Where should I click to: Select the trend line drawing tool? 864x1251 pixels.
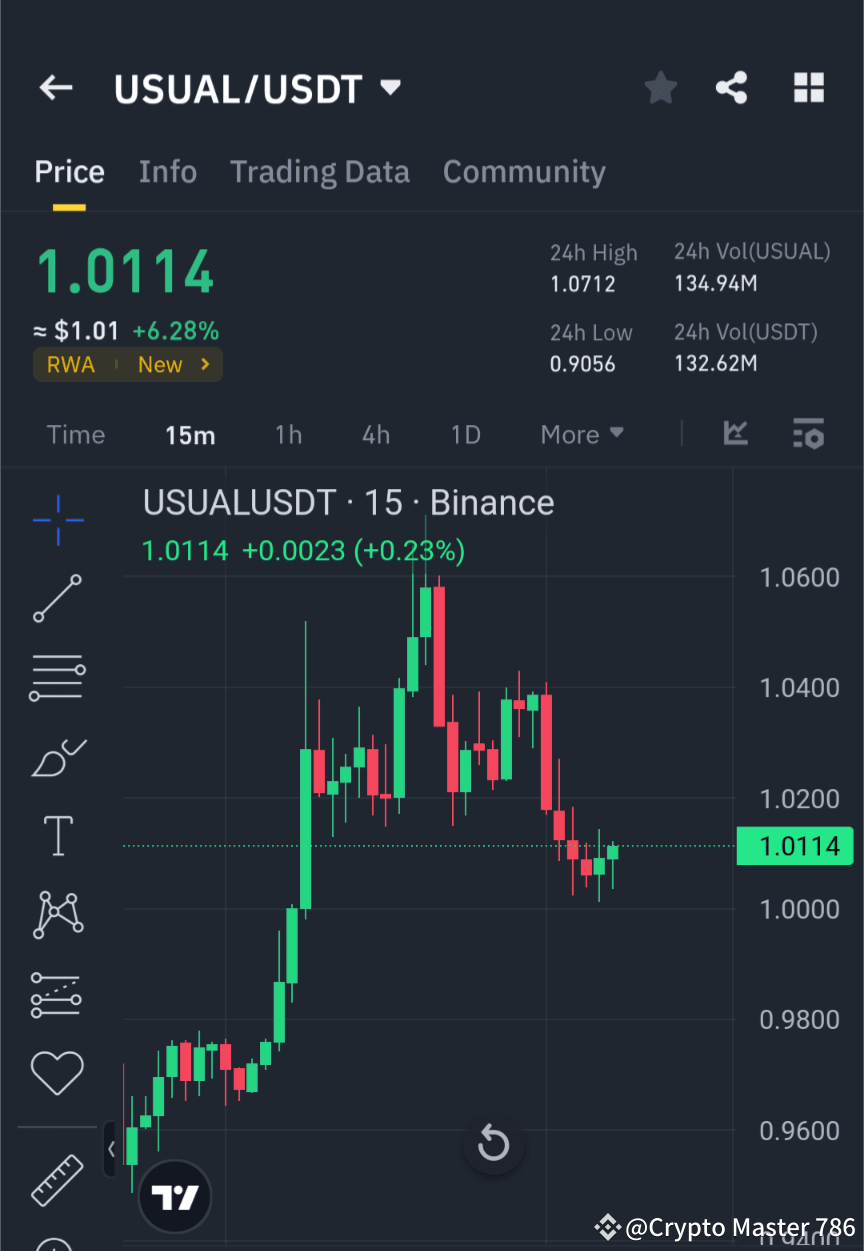click(57, 599)
